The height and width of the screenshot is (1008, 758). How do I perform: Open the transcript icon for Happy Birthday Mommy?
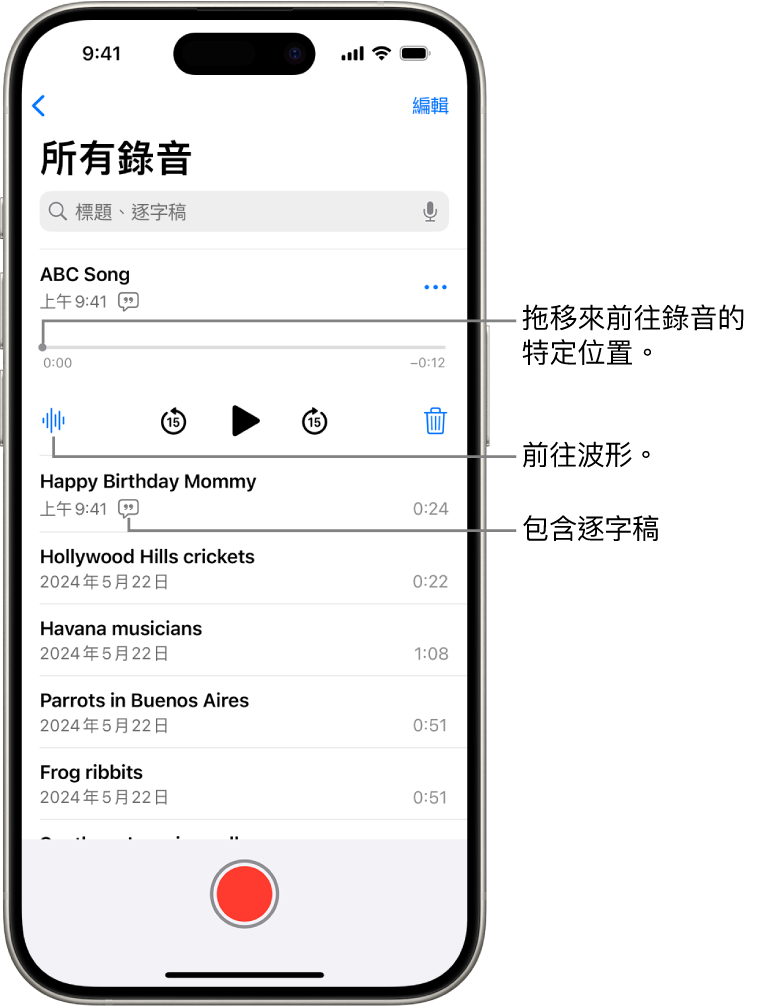pyautogui.click(x=128, y=509)
